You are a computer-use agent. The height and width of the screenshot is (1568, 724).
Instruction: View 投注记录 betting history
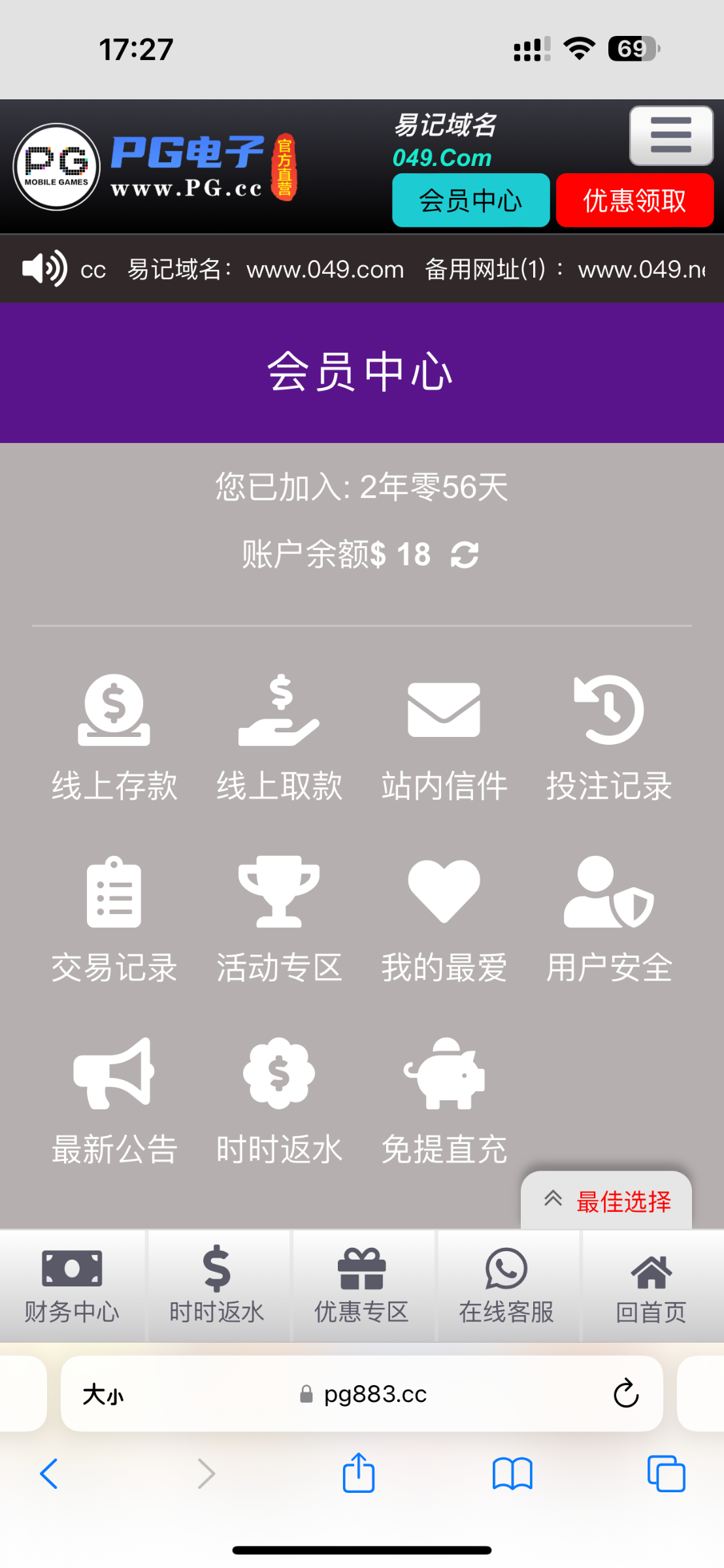609,738
